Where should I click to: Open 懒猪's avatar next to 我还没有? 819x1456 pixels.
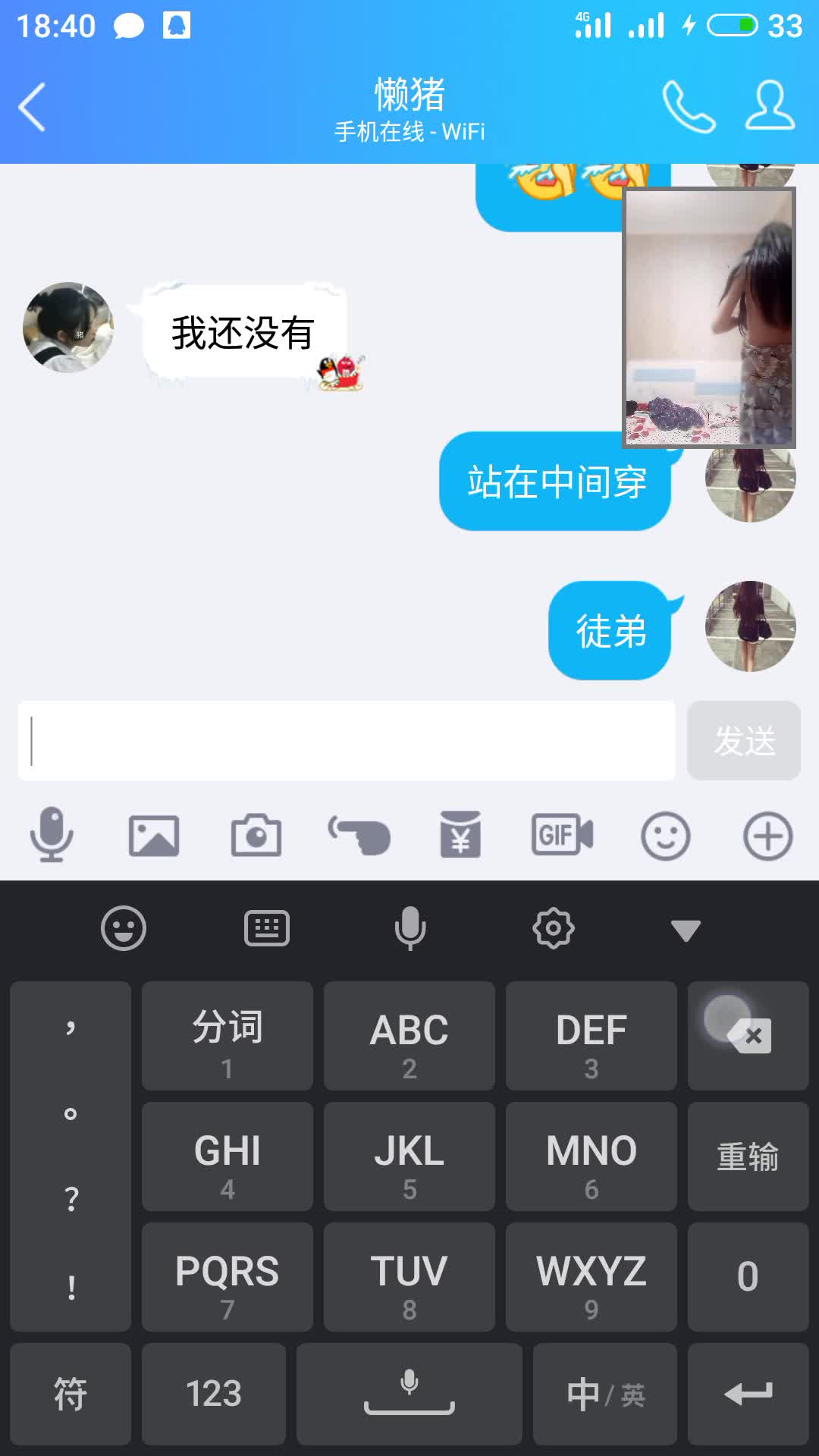[68, 328]
